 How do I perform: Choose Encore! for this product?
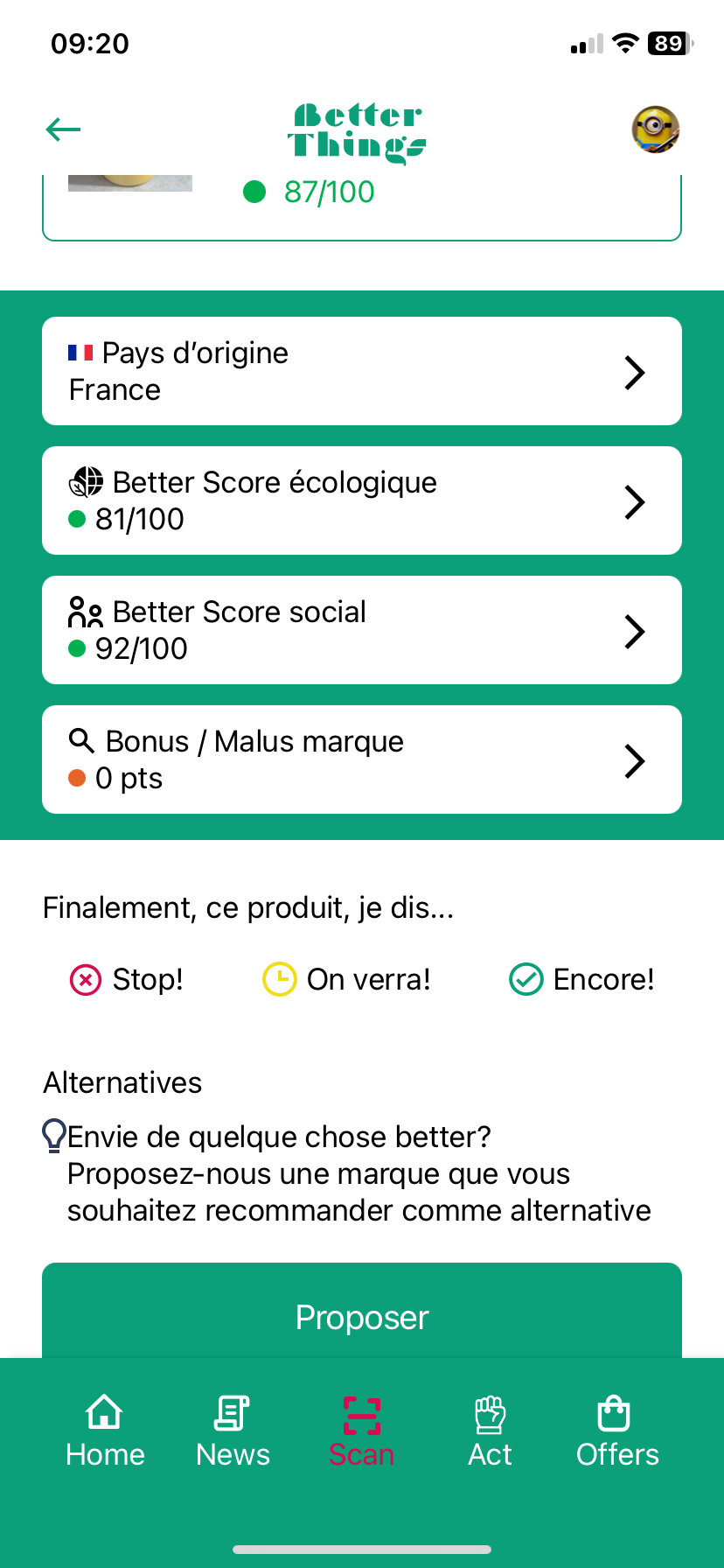pyautogui.click(x=581, y=979)
